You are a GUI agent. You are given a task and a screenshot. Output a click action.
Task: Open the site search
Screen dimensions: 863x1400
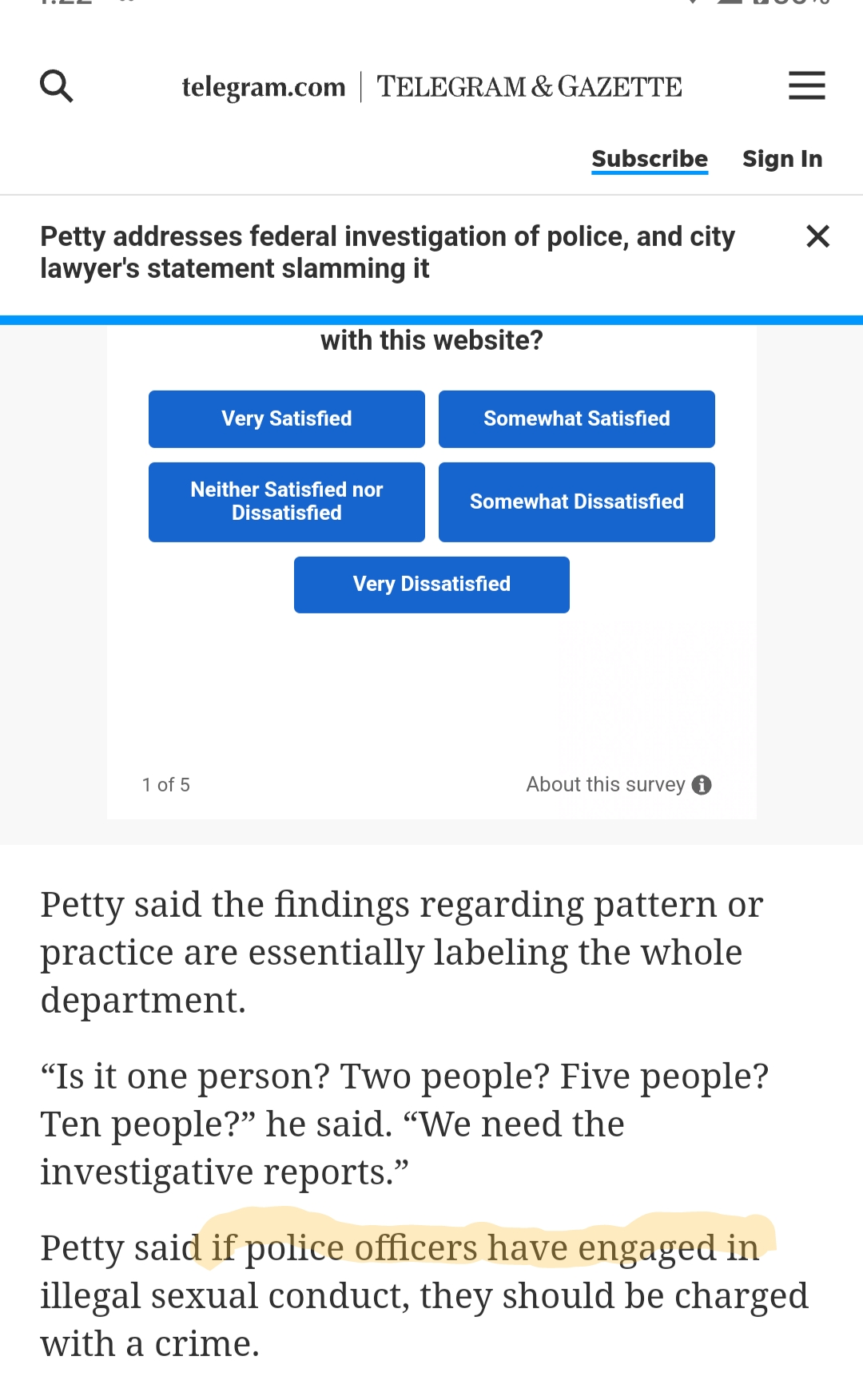(57, 85)
